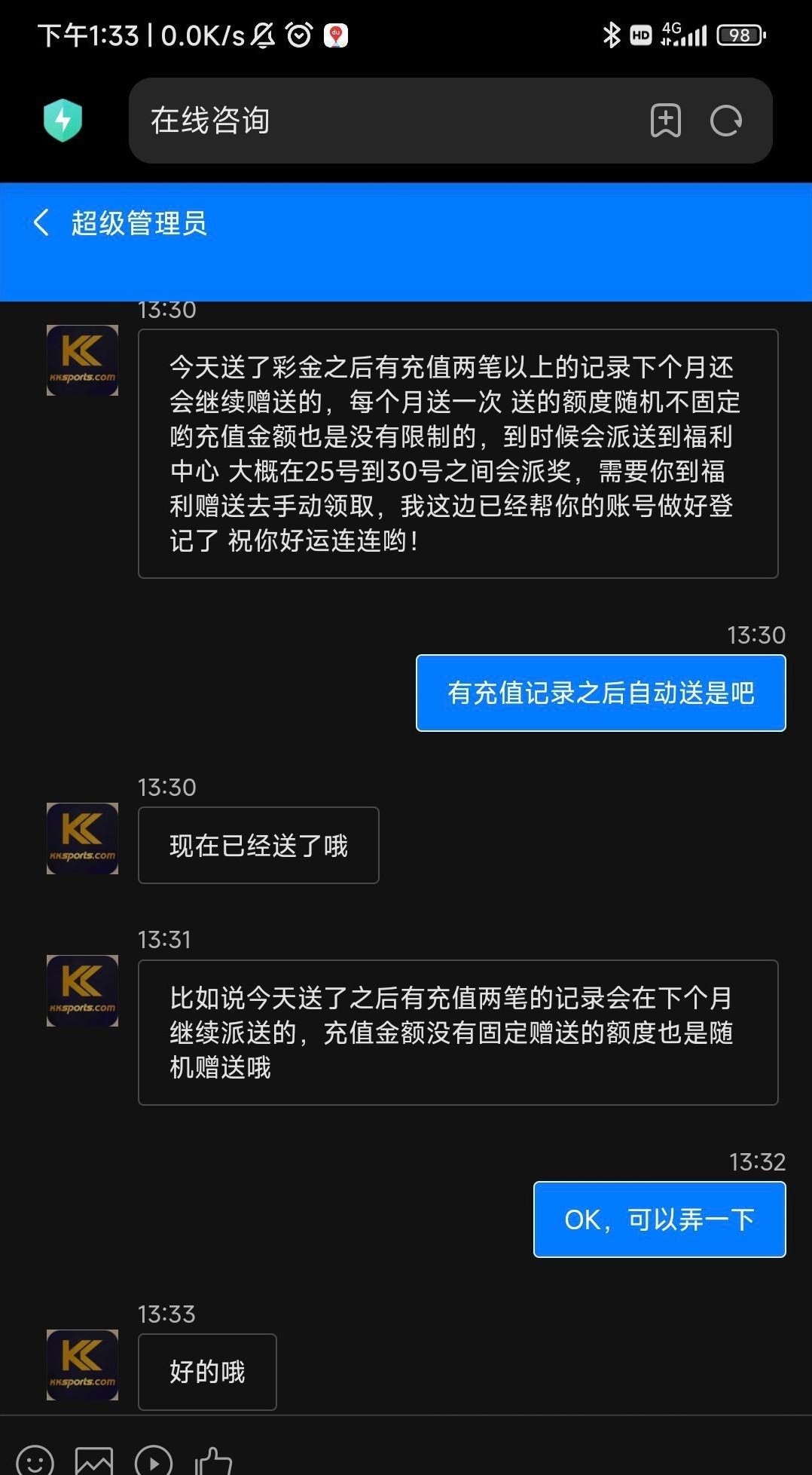Image resolution: width=812 pixels, height=1475 pixels.
Task: Open the shield security icon
Action: pos(63,121)
